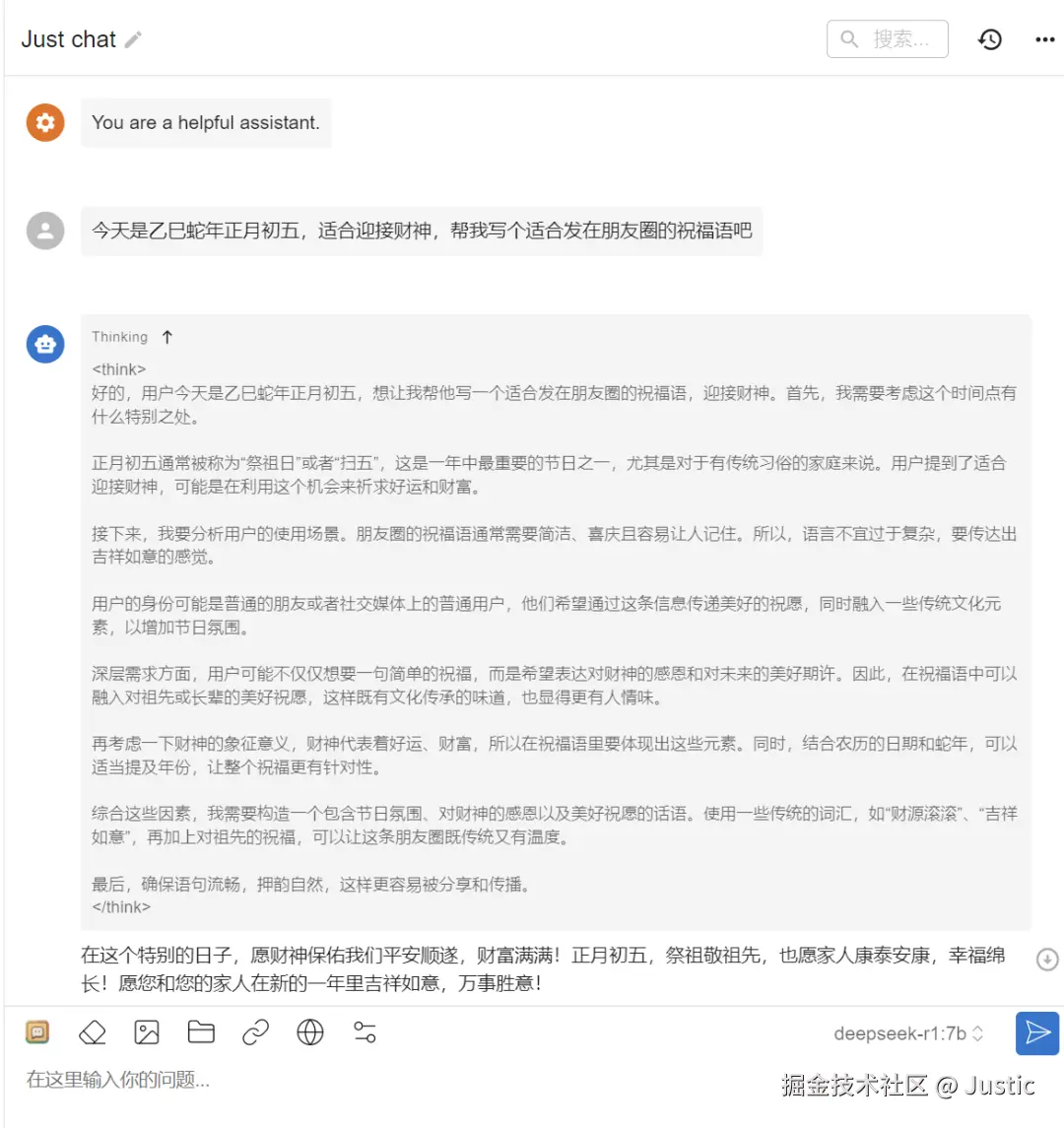
Task: Open conversation settings sliders icon
Action: click(x=365, y=1032)
